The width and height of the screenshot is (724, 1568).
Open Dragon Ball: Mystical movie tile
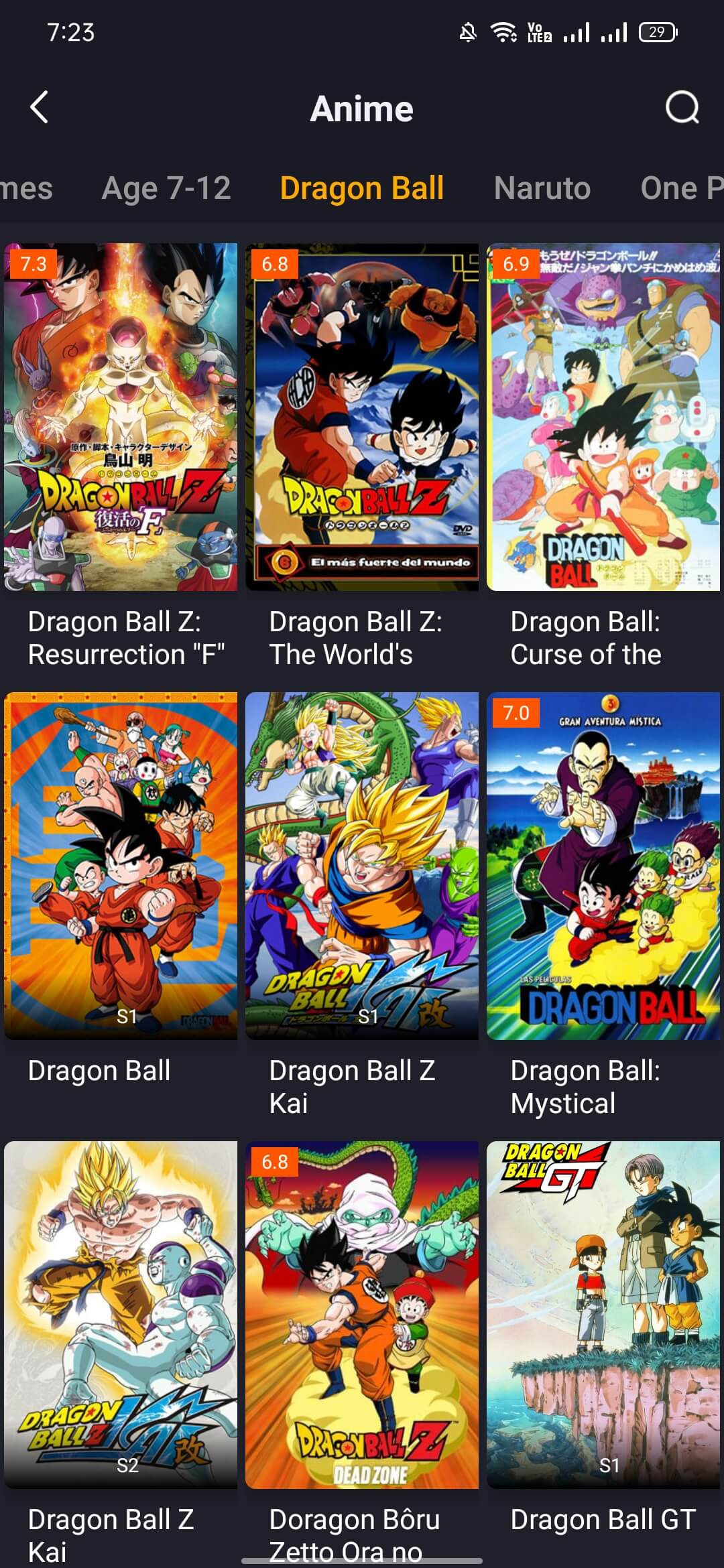[603, 866]
